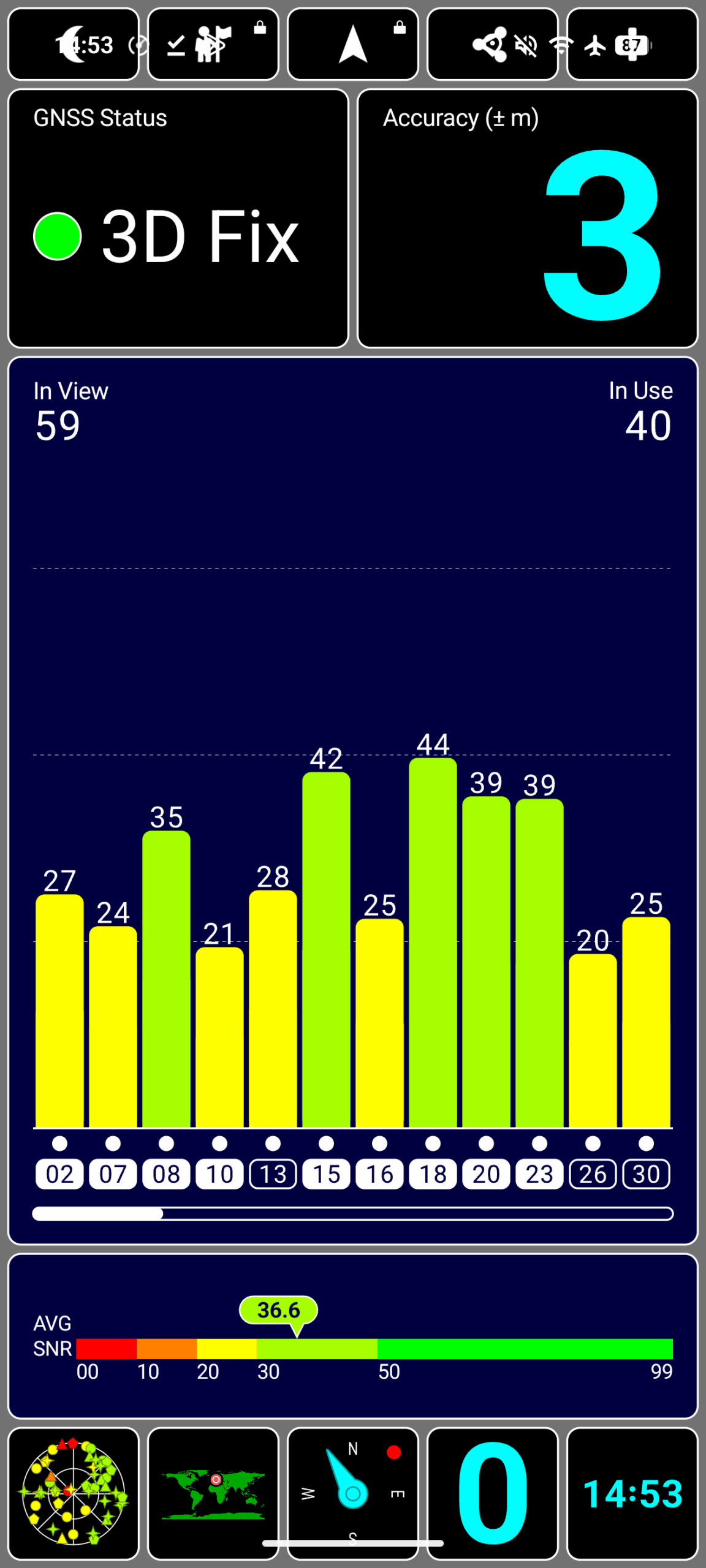
Task: Toggle night mode with the moon tile
Action: coord(73,44)
